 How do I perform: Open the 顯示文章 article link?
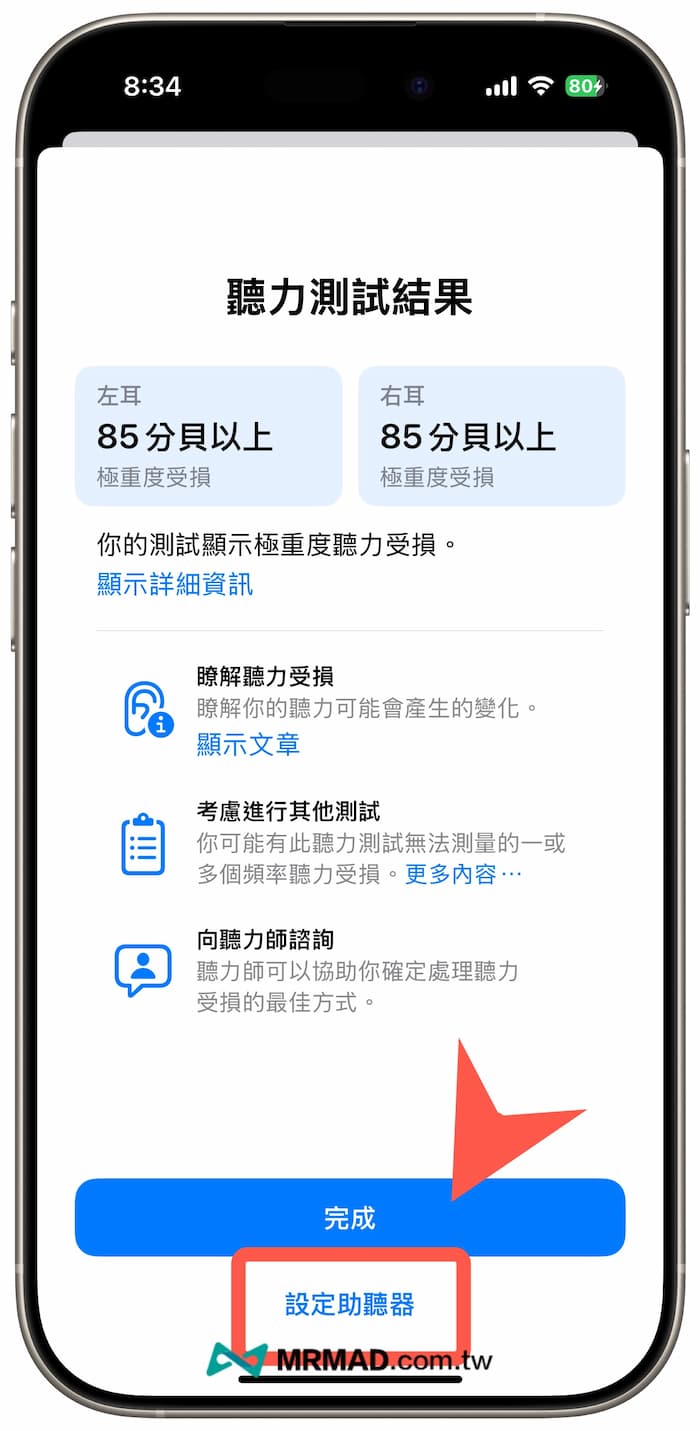(248, 744)
